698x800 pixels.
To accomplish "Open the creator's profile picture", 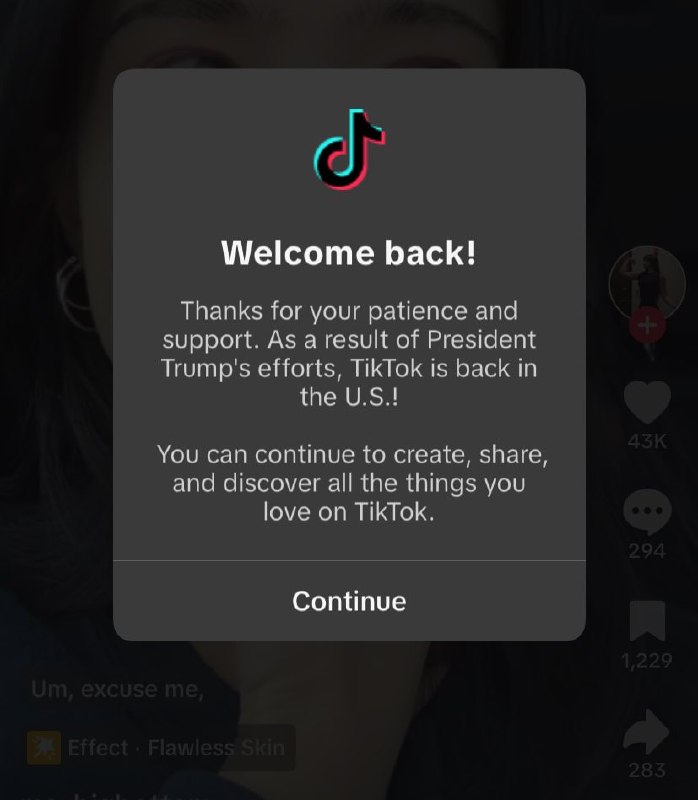I will [x=646, y=283].
